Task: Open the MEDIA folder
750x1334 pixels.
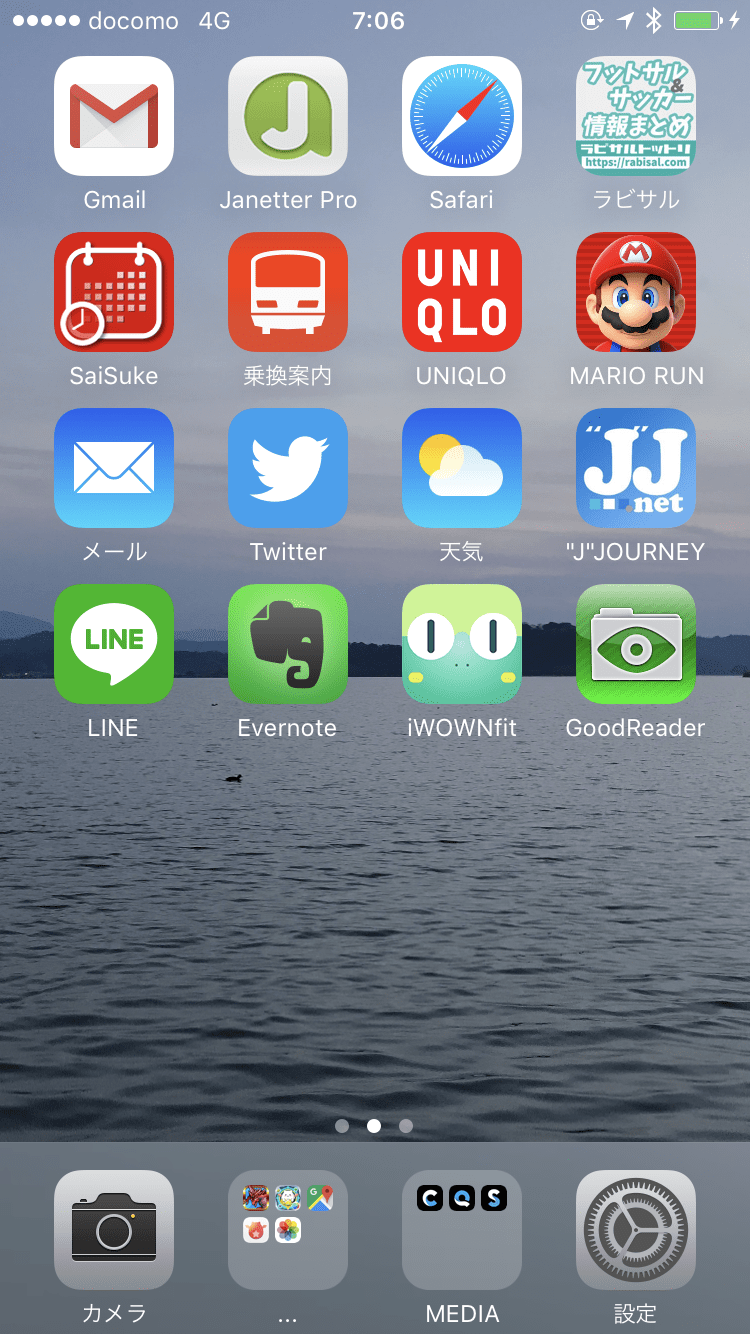Action: click(x=462, y=1230)
